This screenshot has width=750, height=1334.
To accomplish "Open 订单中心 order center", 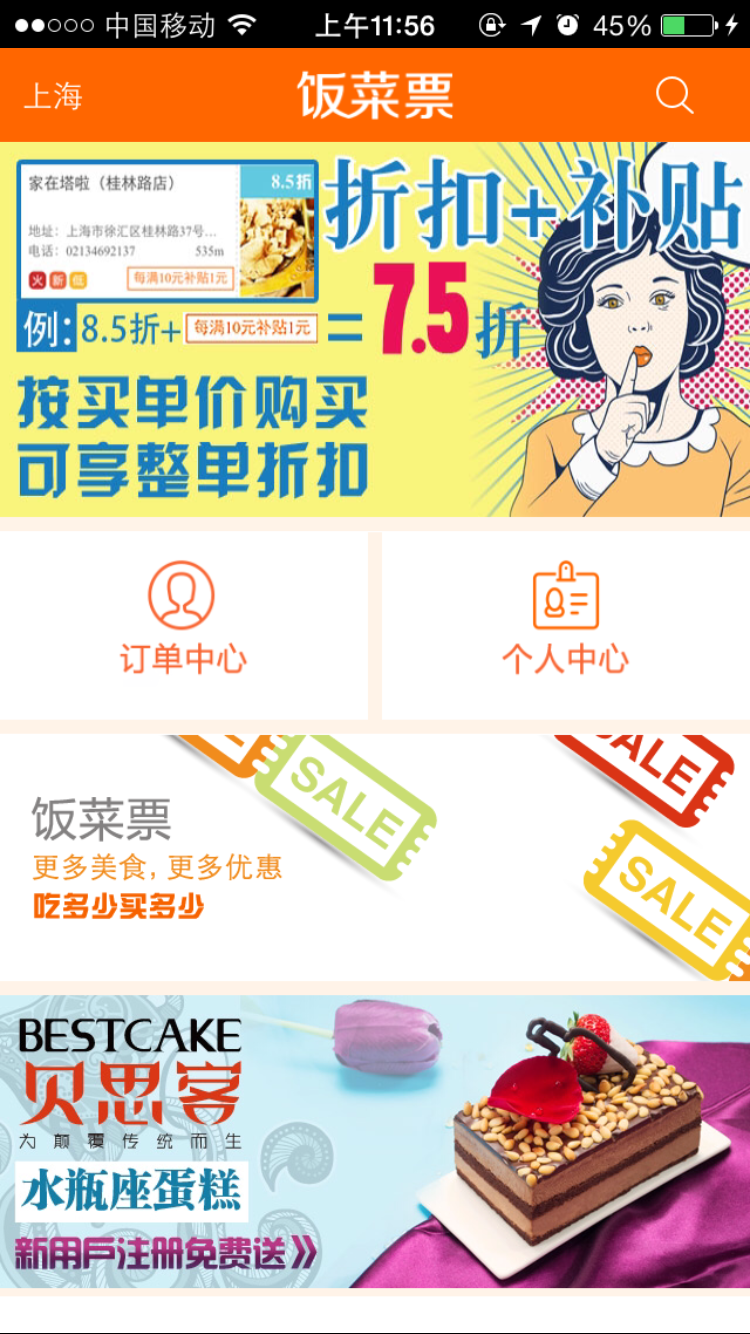I will [183, 625].
